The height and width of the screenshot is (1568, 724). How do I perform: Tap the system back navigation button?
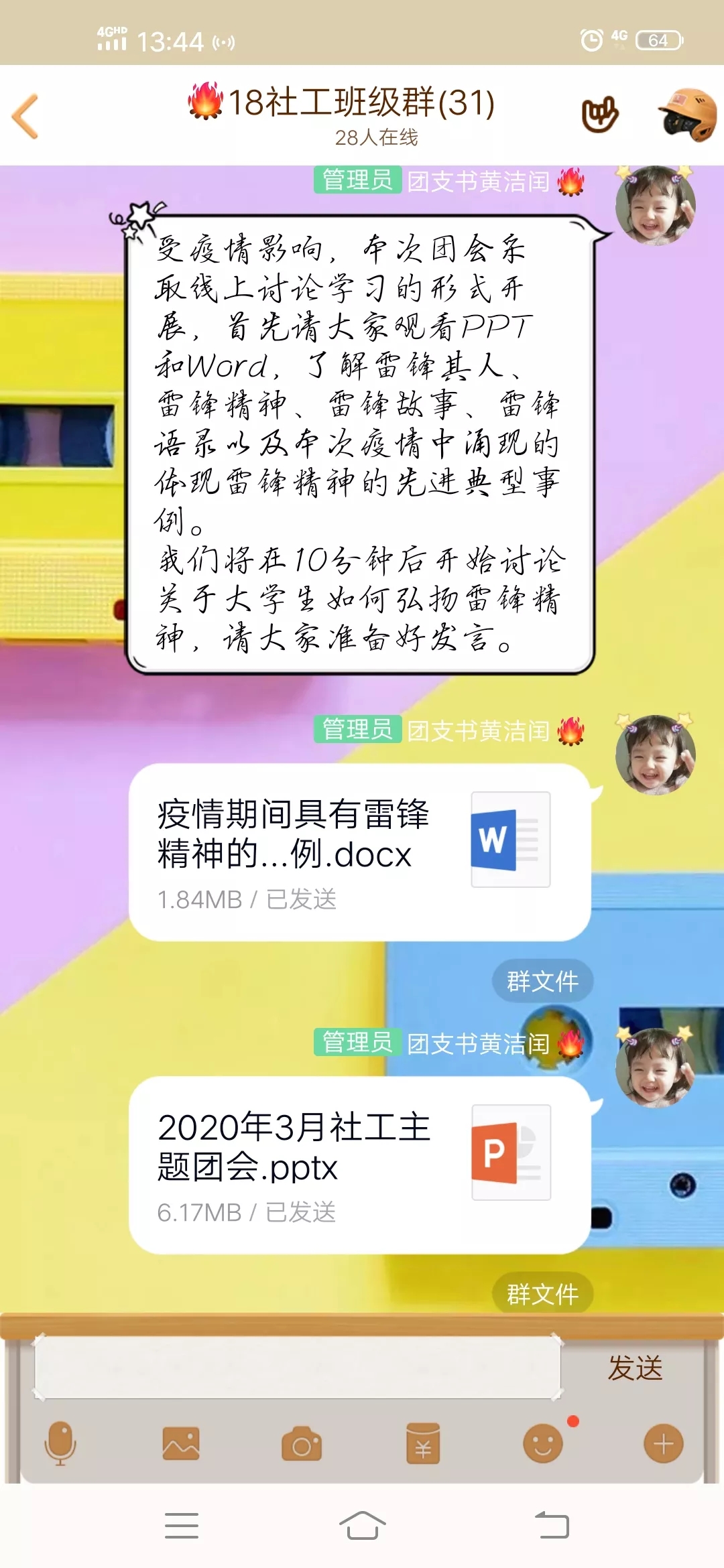coord(552,1526)
